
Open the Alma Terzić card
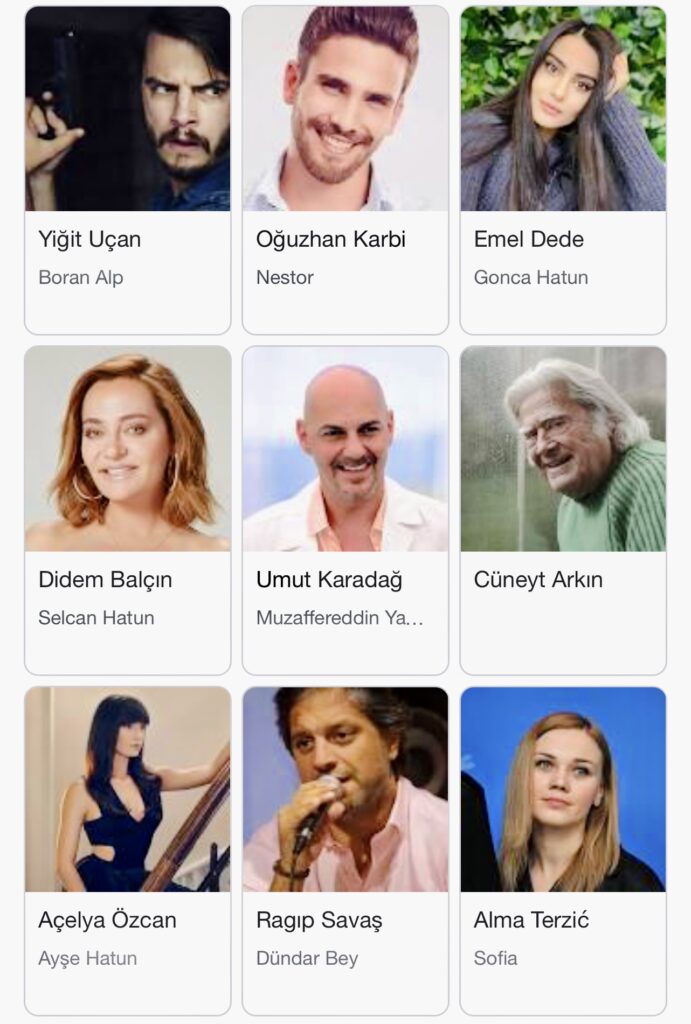(x=563, y=850)
